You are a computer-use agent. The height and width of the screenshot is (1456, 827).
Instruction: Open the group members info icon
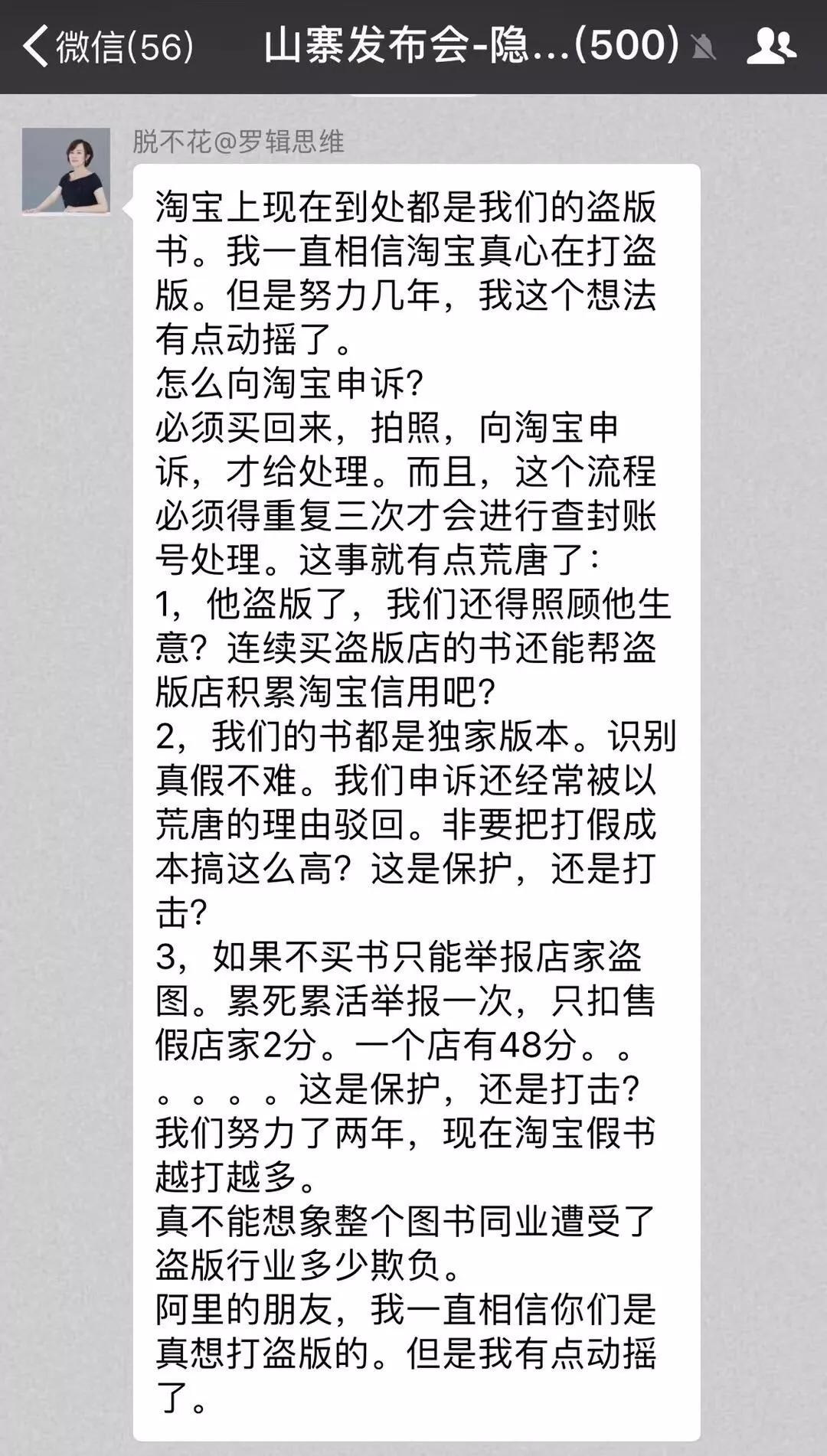coord(771,47)
